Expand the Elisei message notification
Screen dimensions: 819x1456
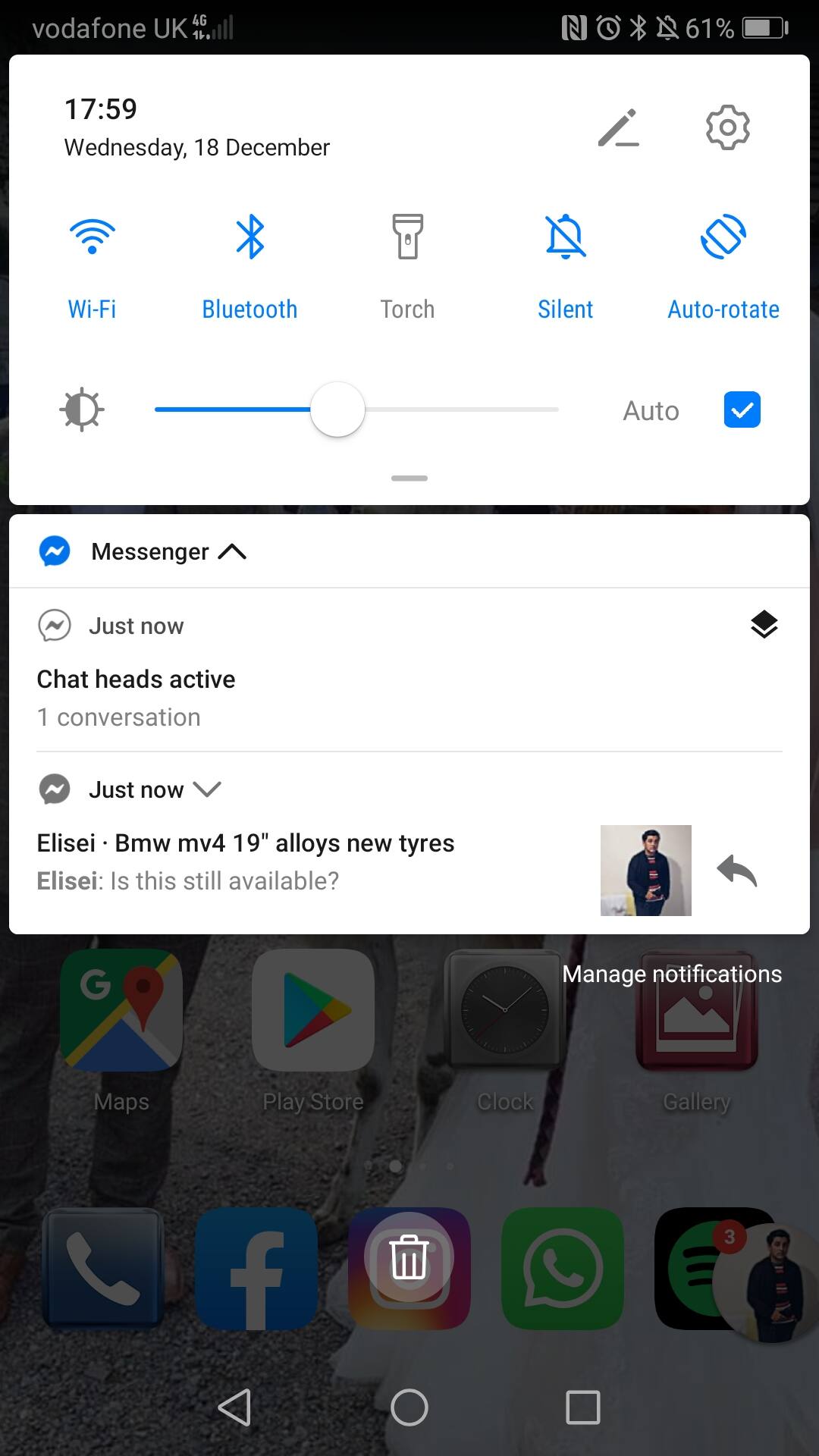(x=207, y=789)
